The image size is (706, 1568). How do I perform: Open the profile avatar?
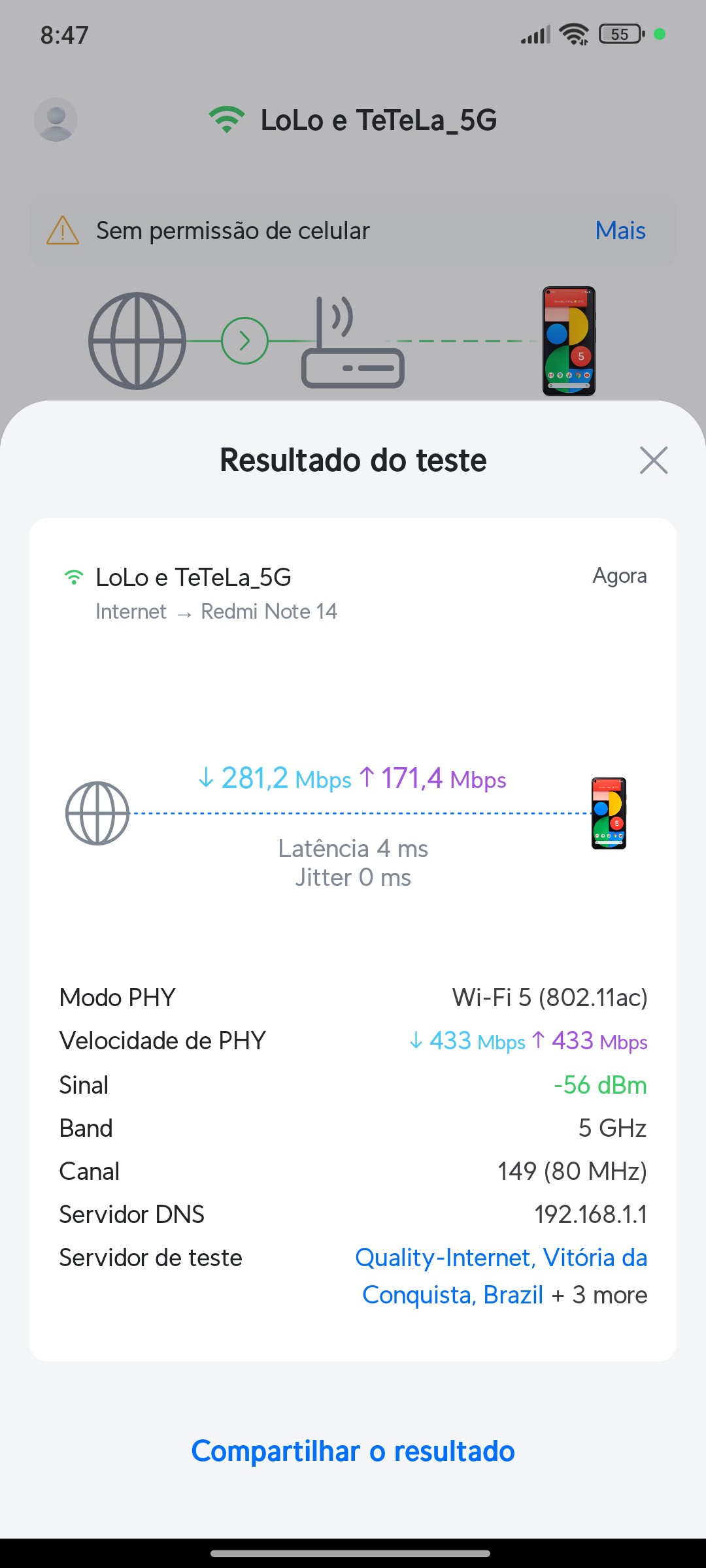pos(56,120)
